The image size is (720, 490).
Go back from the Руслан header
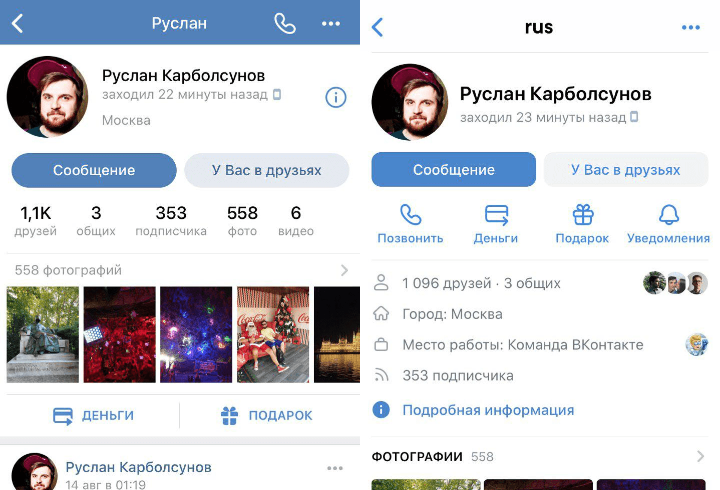18,23
